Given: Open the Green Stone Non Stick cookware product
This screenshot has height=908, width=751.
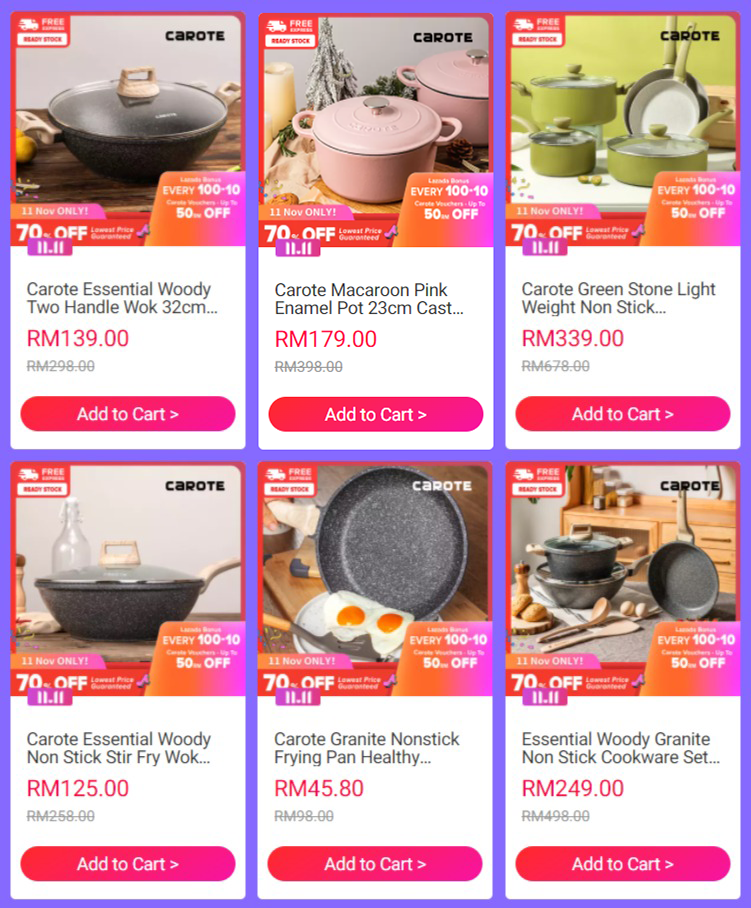Looking at the screenshot, I should pos(622,120).
